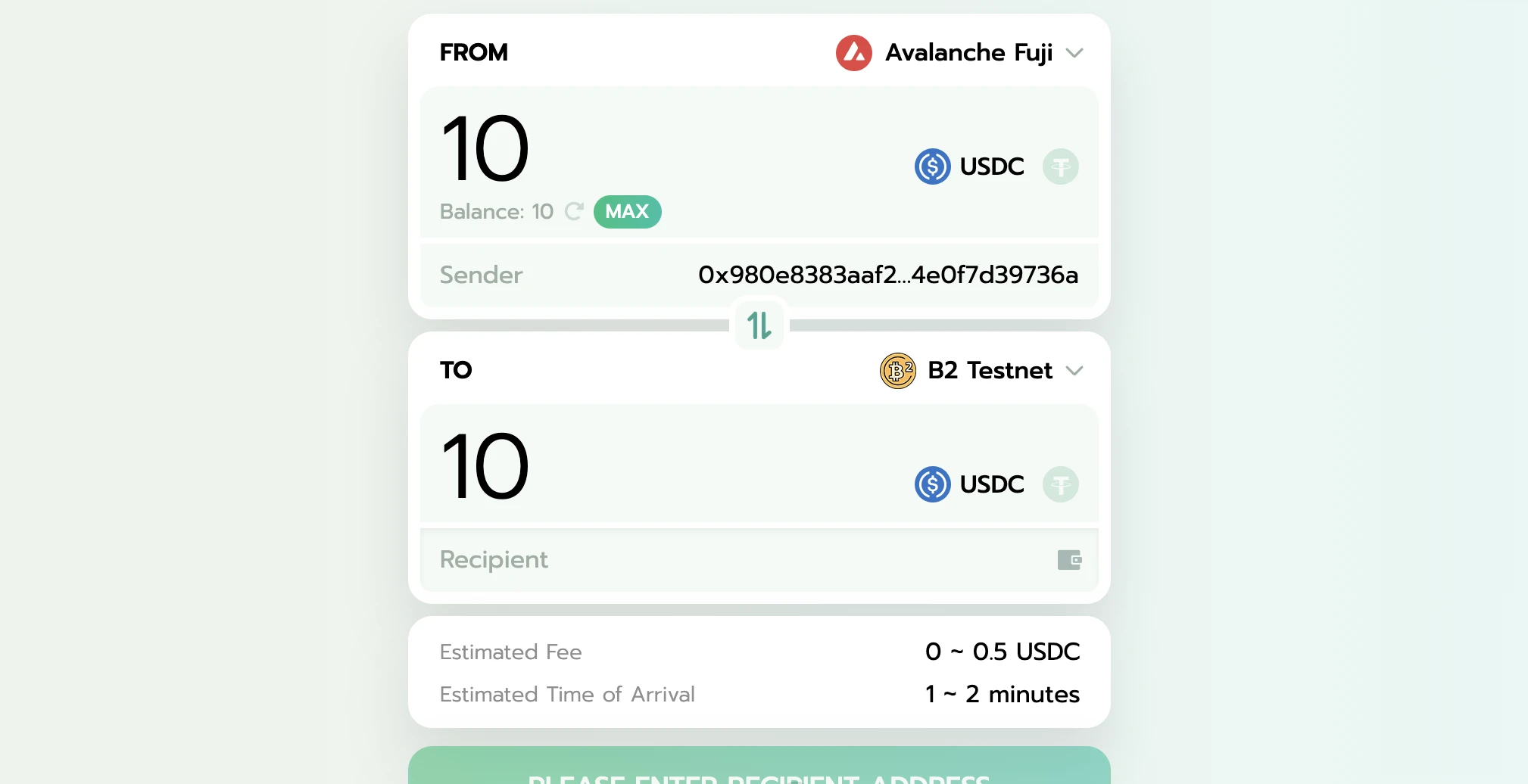
Task: Select USDC as the FROM token
Action: 970,166
